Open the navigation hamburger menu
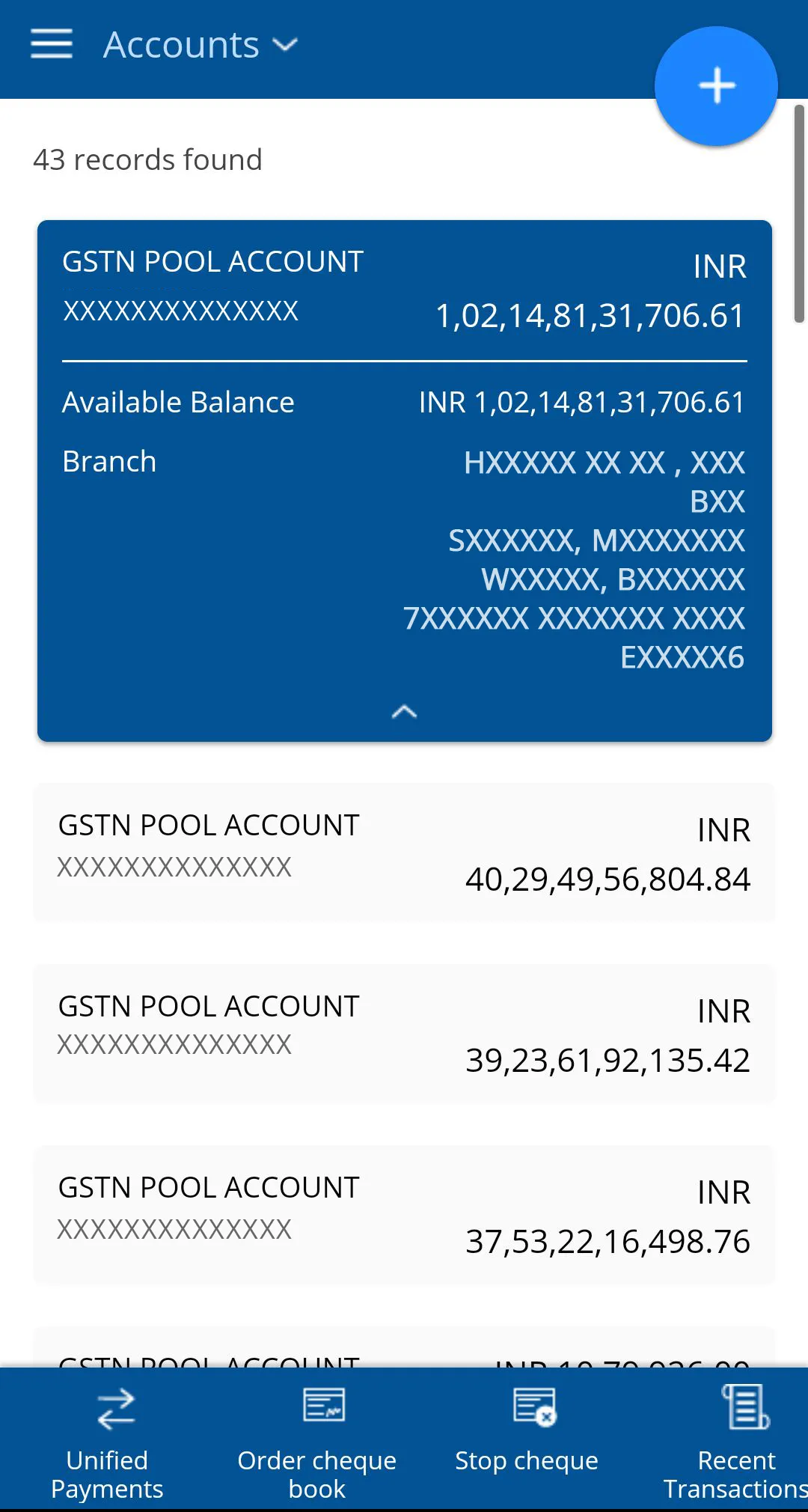 50,45
